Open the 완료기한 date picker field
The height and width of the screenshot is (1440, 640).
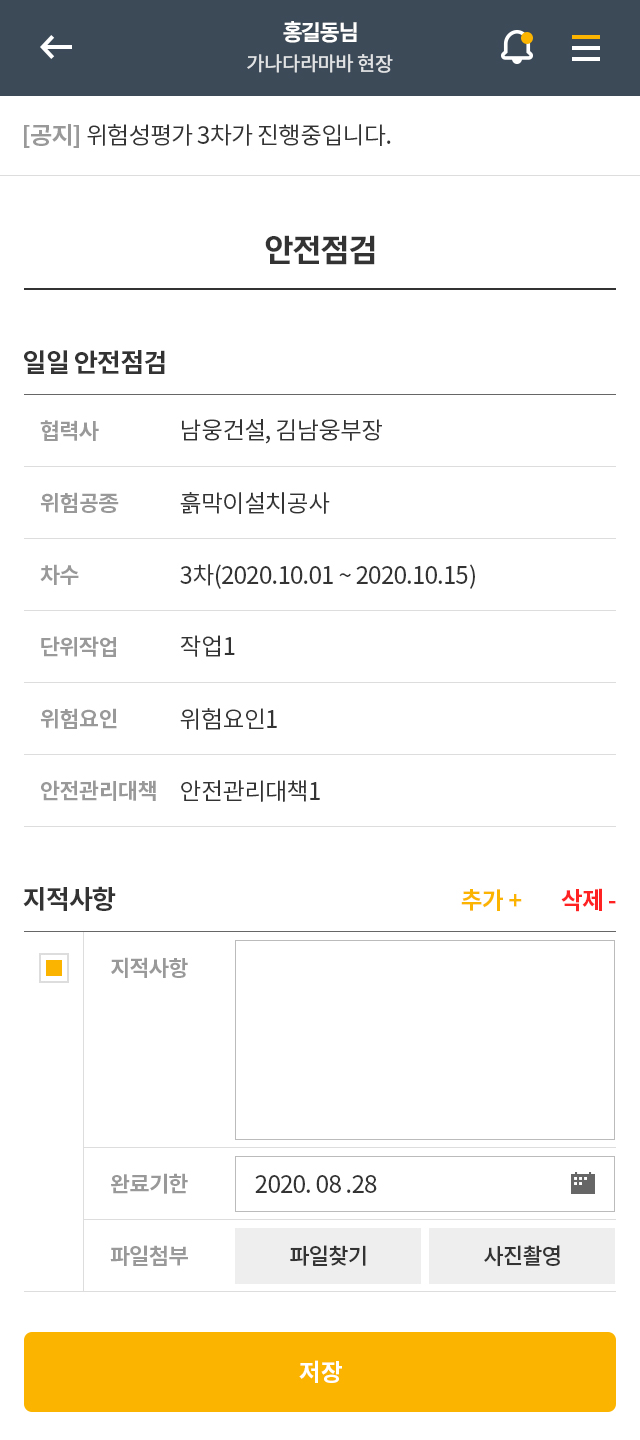[425, 1184]
